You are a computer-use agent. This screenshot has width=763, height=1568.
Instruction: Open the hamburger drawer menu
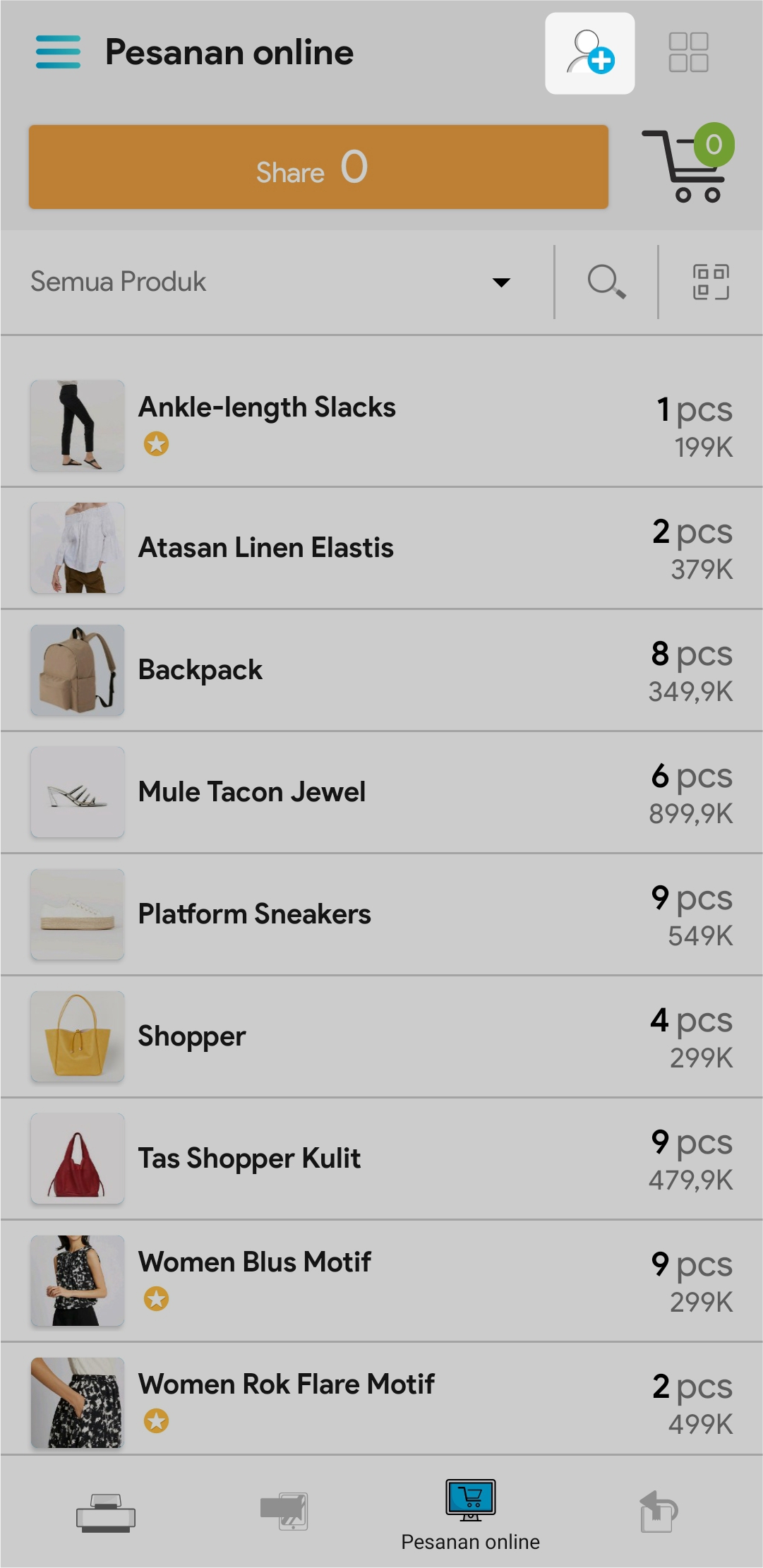click(58, 52)
